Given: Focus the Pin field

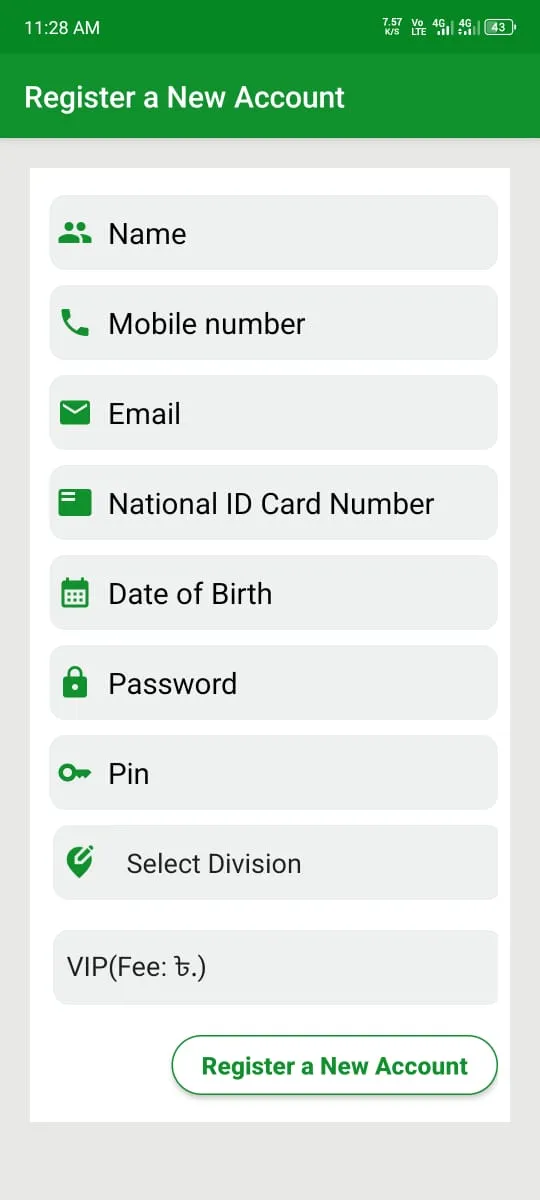Looking at the screenshot, I should [273, 773].
